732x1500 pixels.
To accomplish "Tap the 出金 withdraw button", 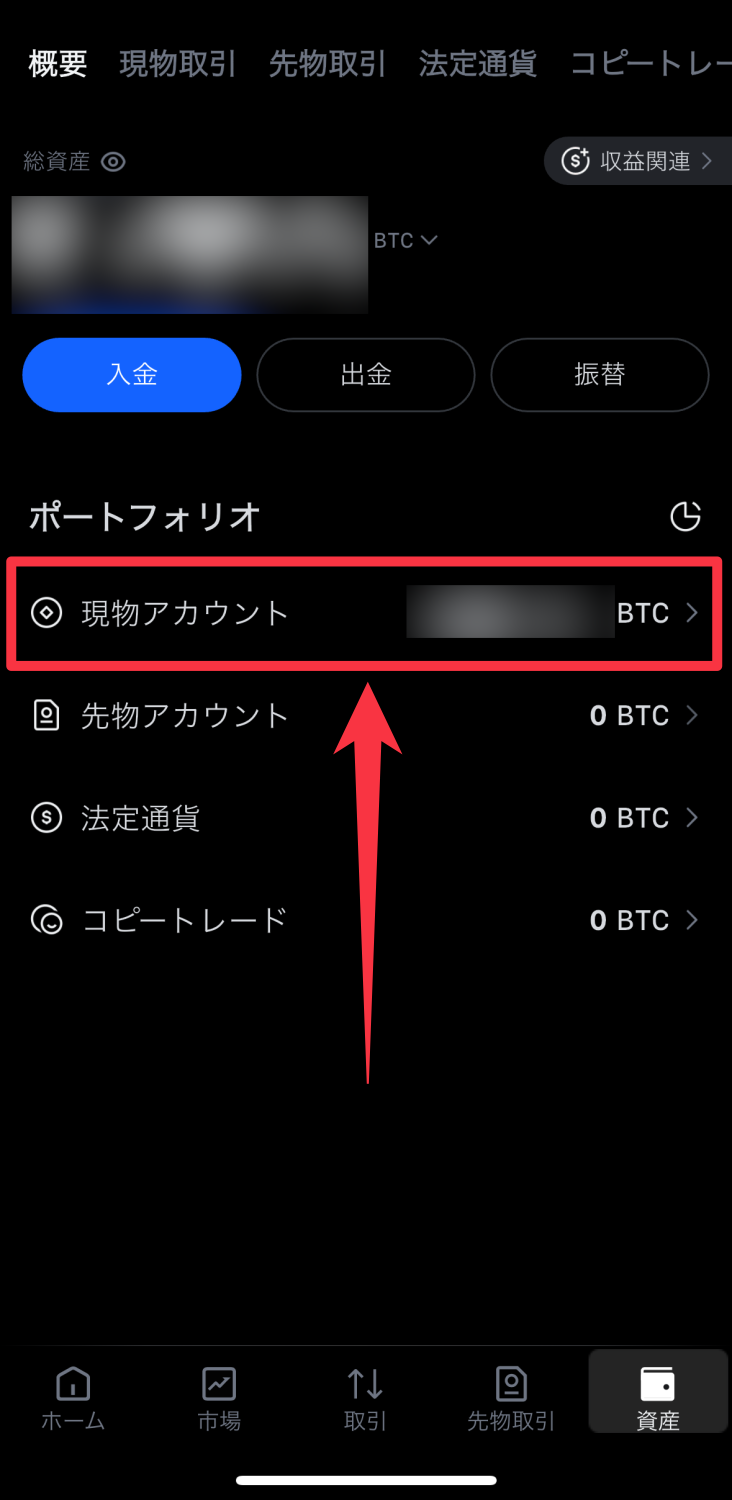I will tap(365, 375).
